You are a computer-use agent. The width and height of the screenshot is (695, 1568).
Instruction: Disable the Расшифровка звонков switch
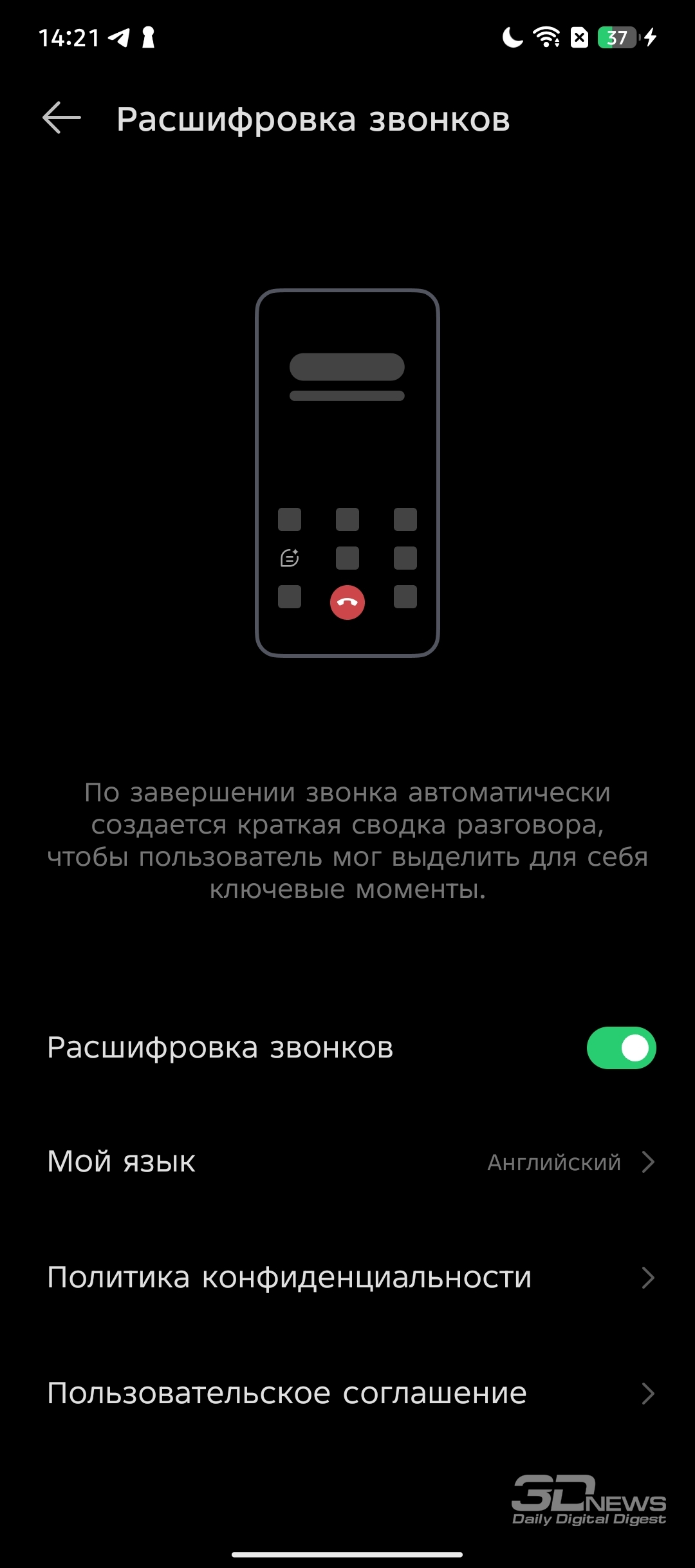(621, 1048)
